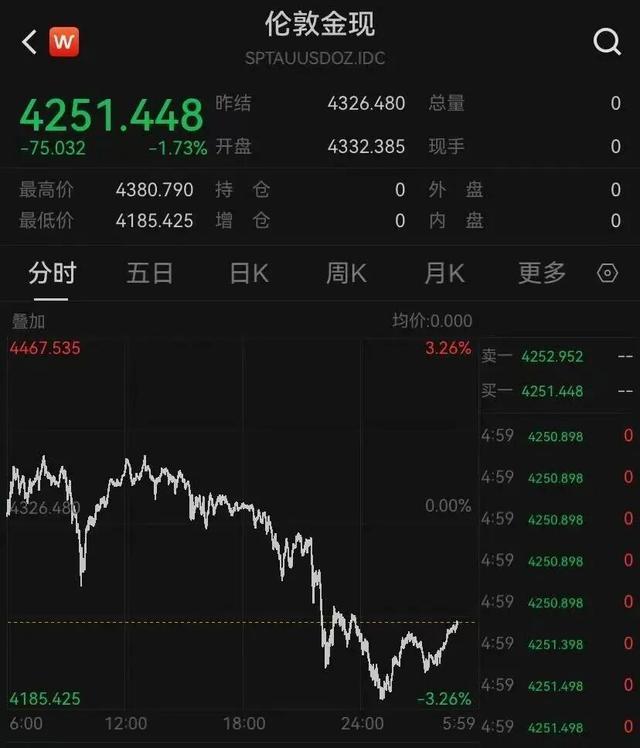Select the 分时 intraday tab

coord(52,273)
